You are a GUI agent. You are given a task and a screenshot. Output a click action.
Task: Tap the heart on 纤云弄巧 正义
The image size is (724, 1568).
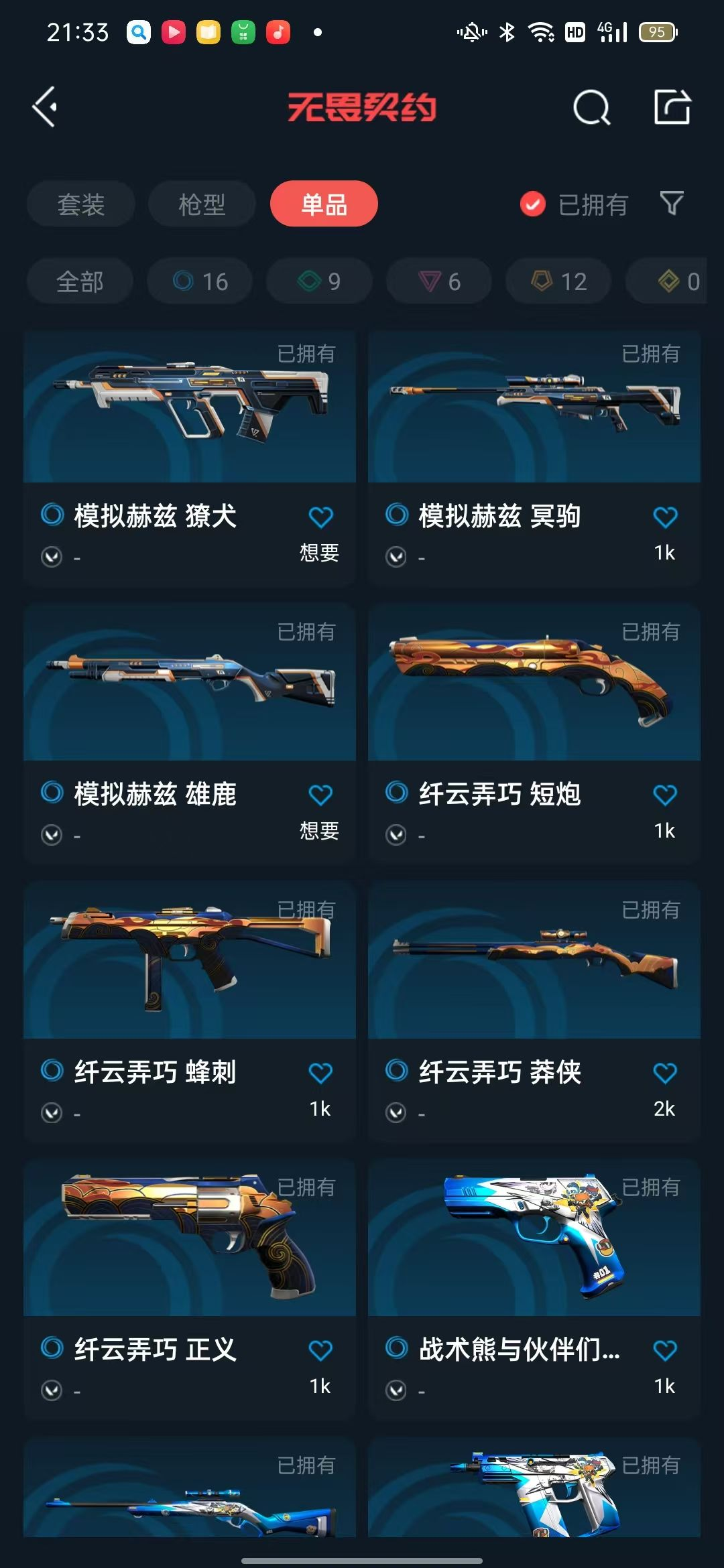point(320,1351)
